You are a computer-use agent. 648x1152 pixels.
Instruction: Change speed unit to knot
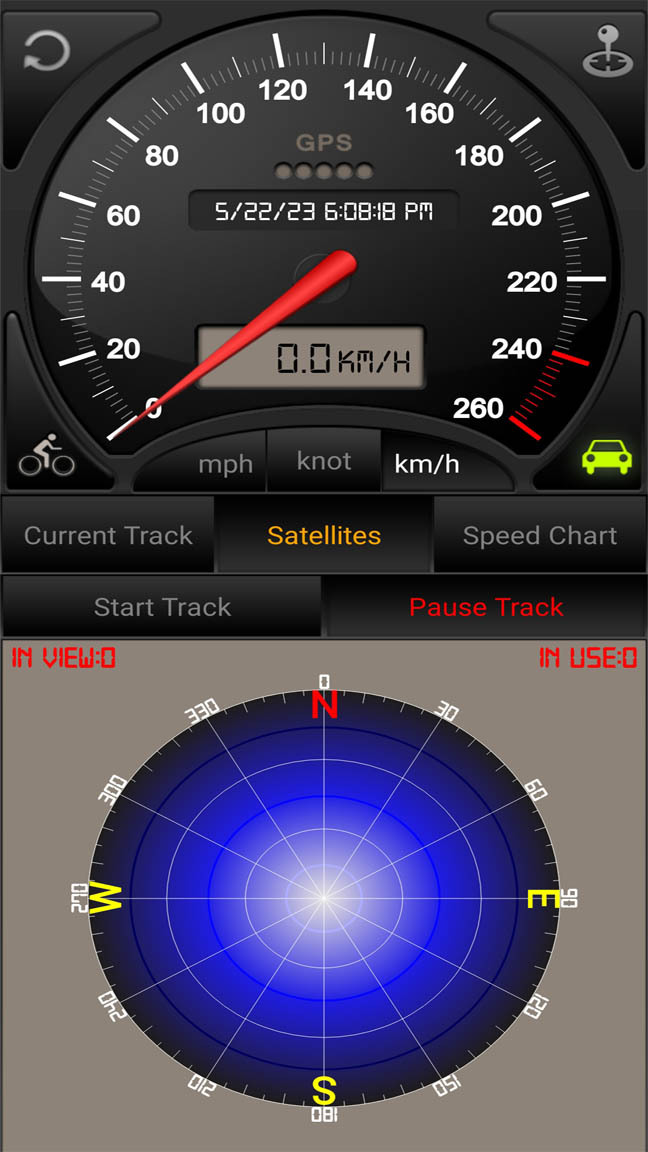click(x=324, y=462)
